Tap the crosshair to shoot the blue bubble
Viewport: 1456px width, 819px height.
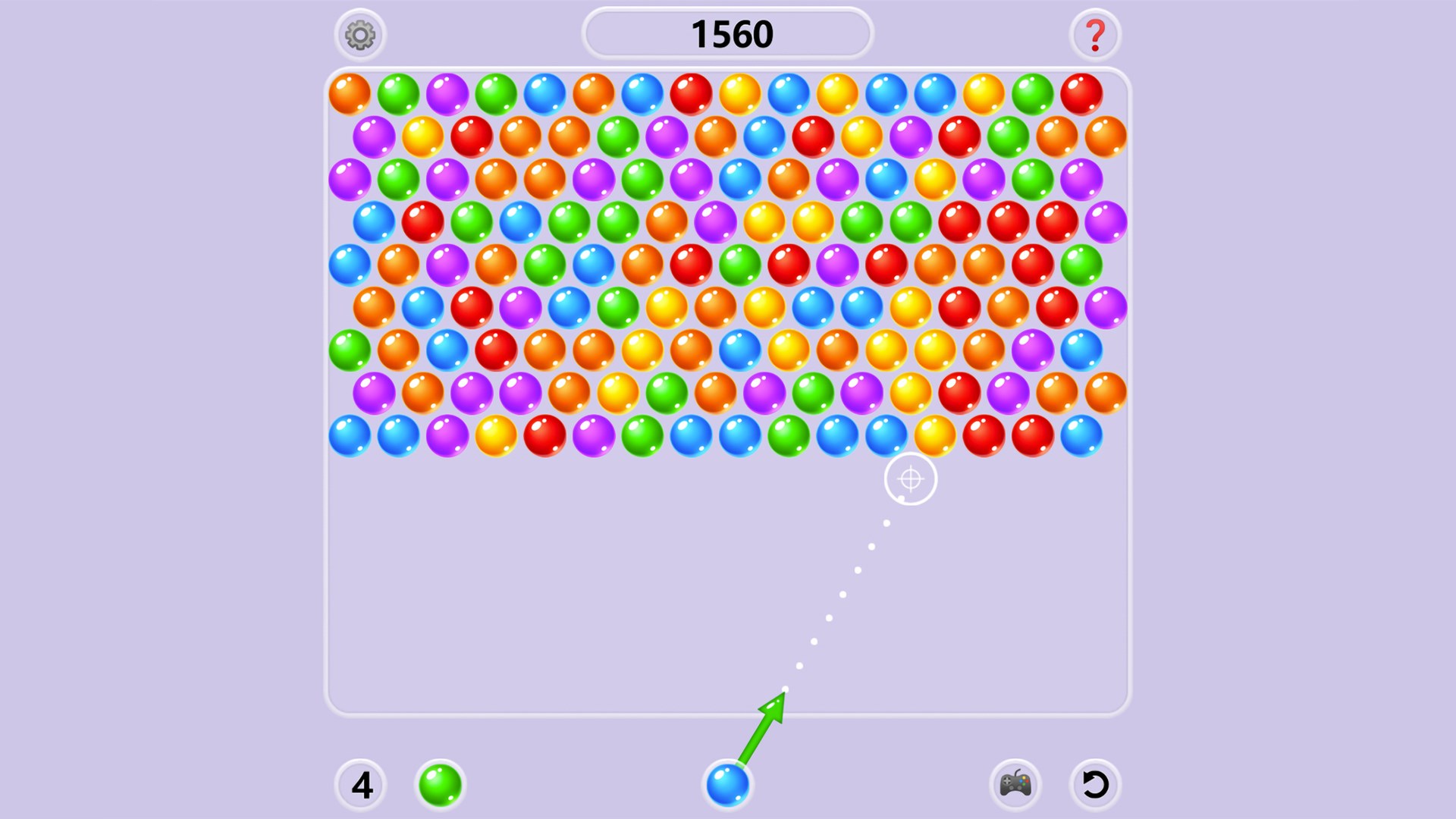point(910,479)
